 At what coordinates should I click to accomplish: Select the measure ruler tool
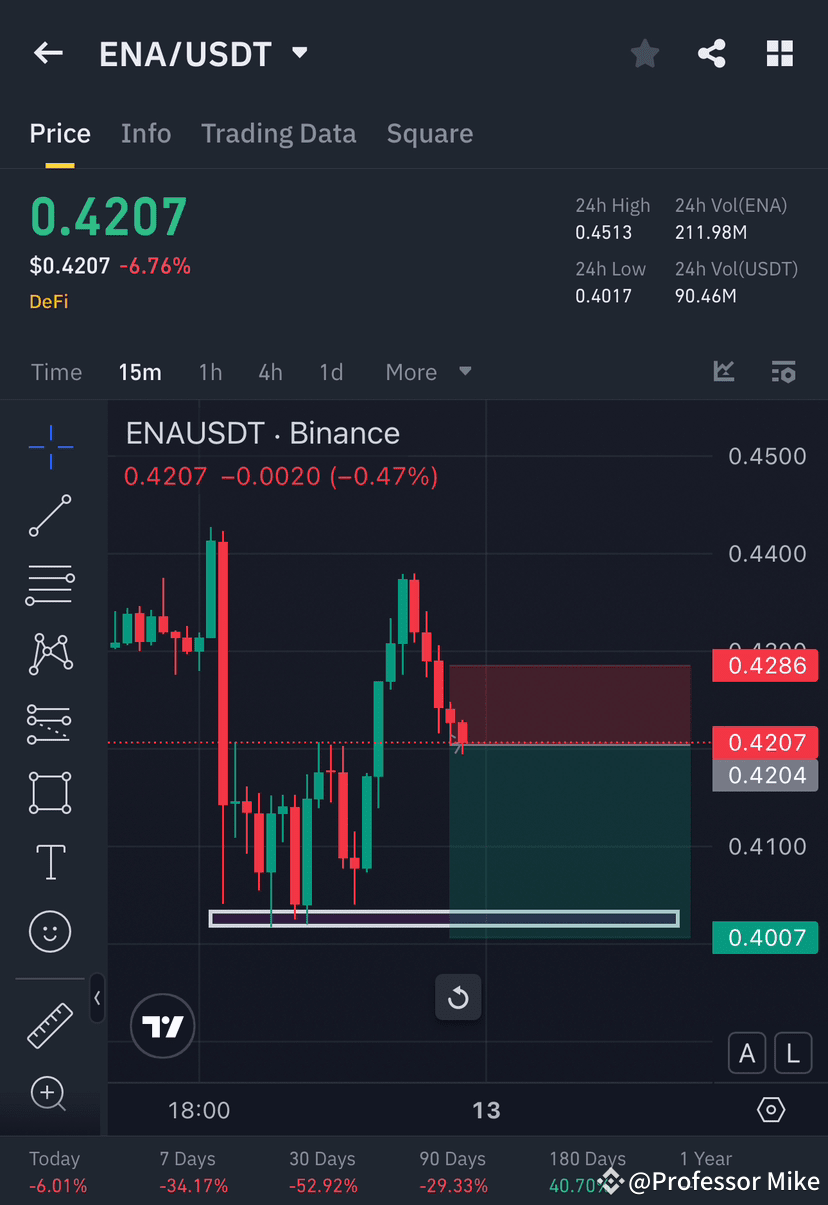[49, 1025]
